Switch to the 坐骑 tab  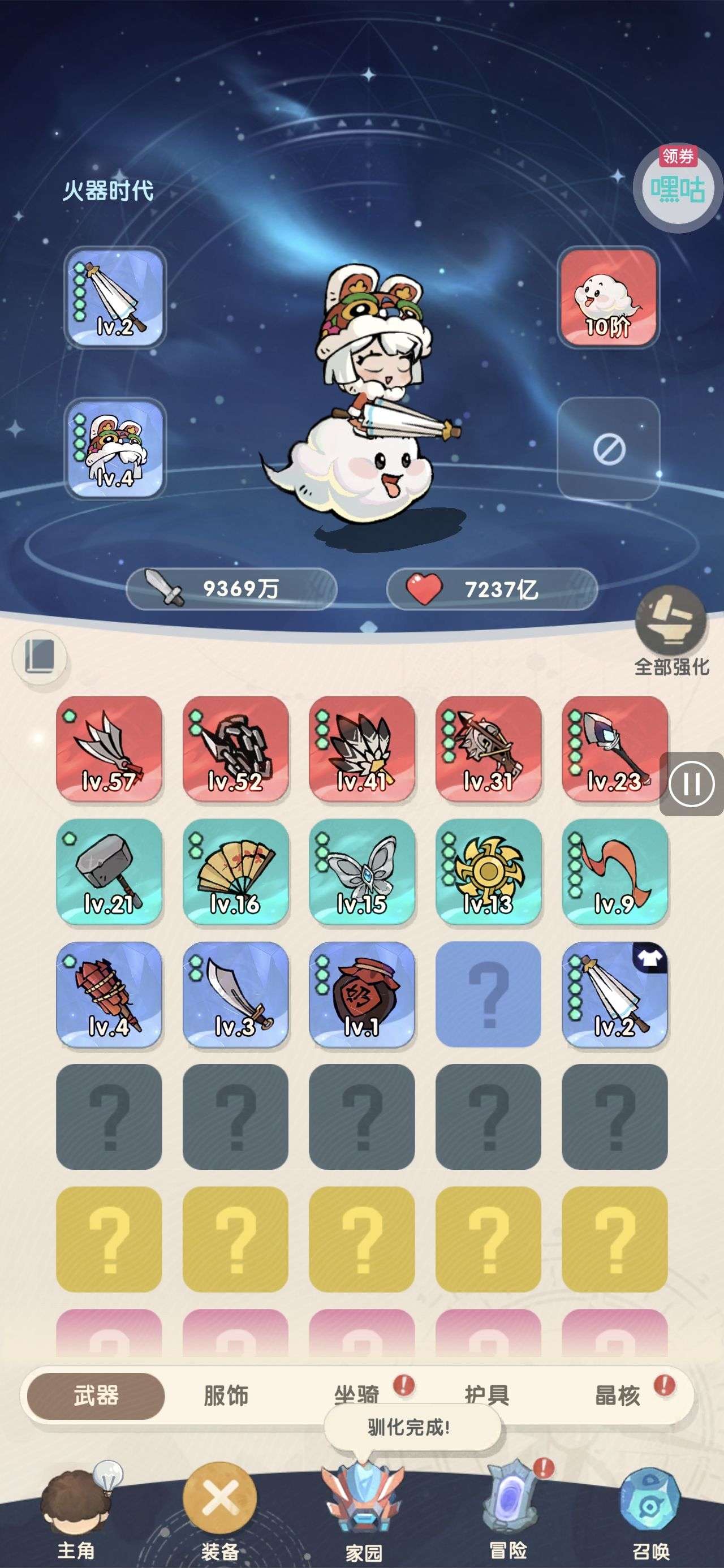(357, 1394)
